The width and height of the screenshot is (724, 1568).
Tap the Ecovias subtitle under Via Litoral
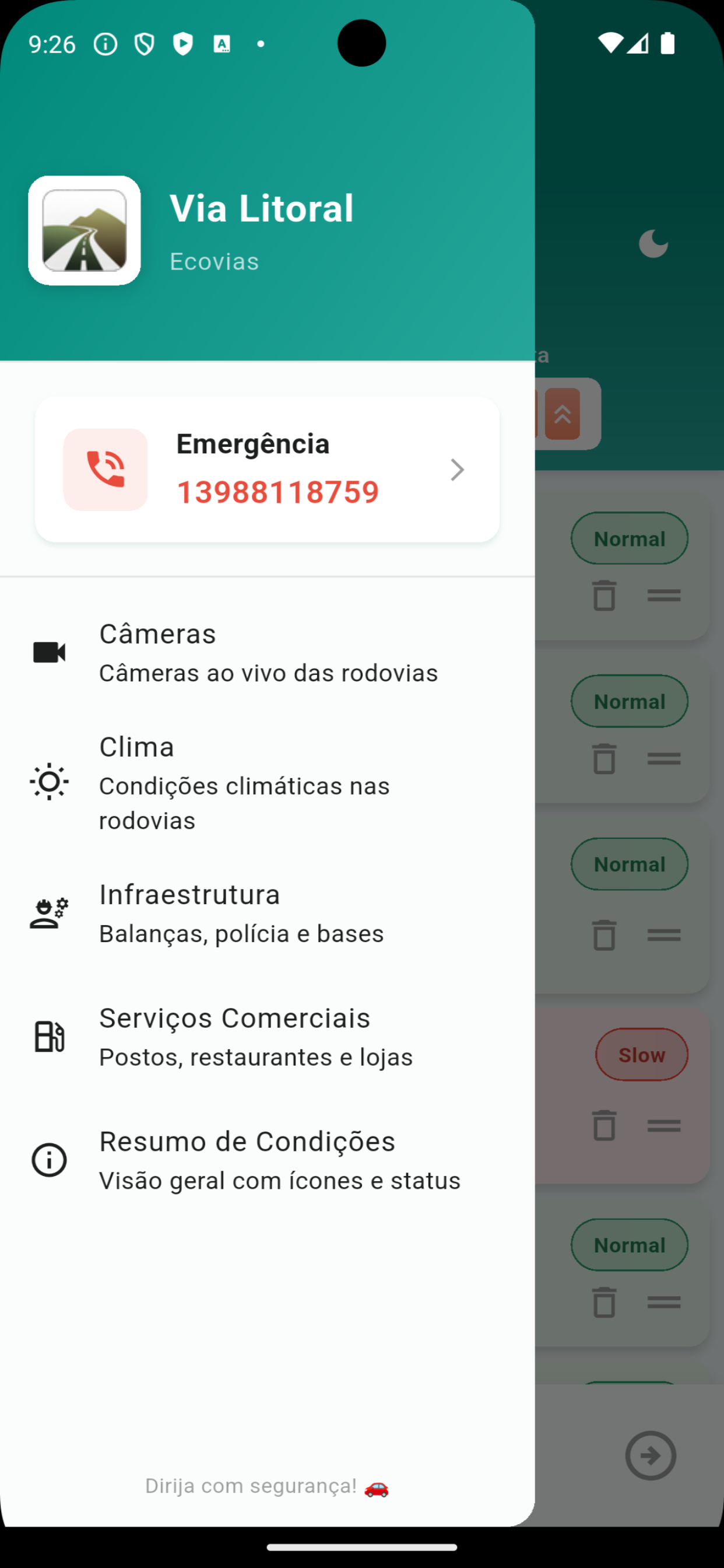[x=214, y=261]
